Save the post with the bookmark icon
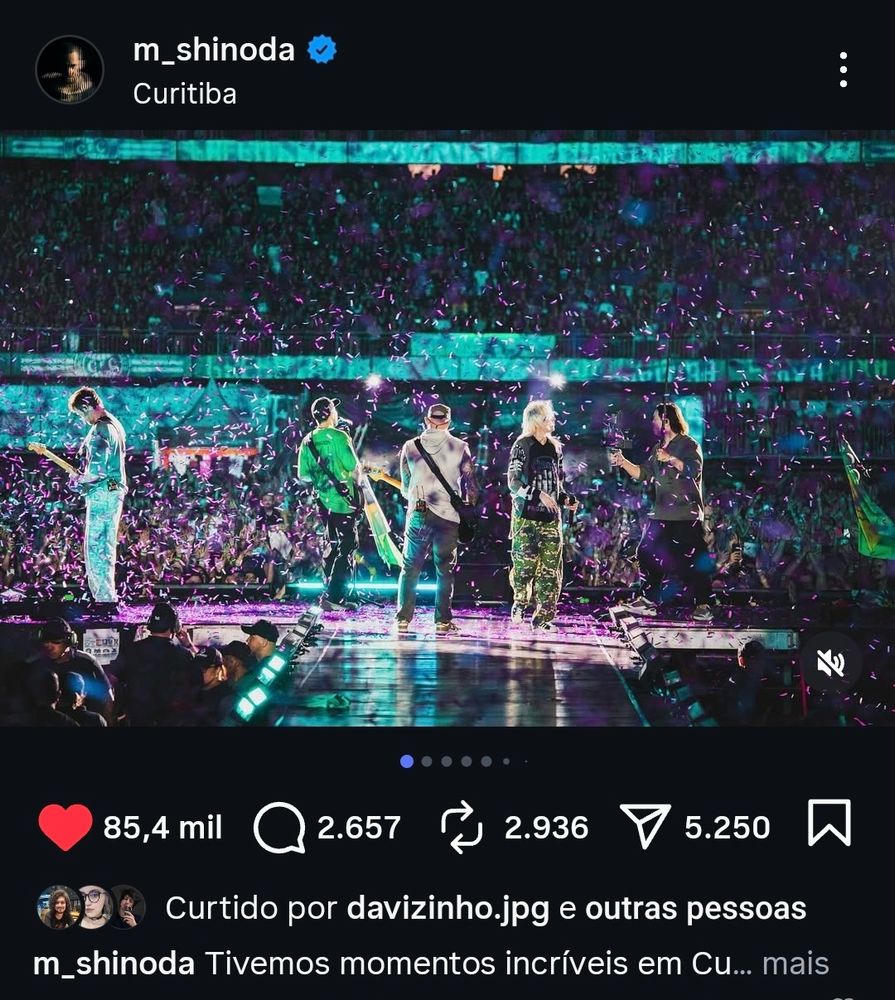 pyautogui.click(x=829, y=824)
